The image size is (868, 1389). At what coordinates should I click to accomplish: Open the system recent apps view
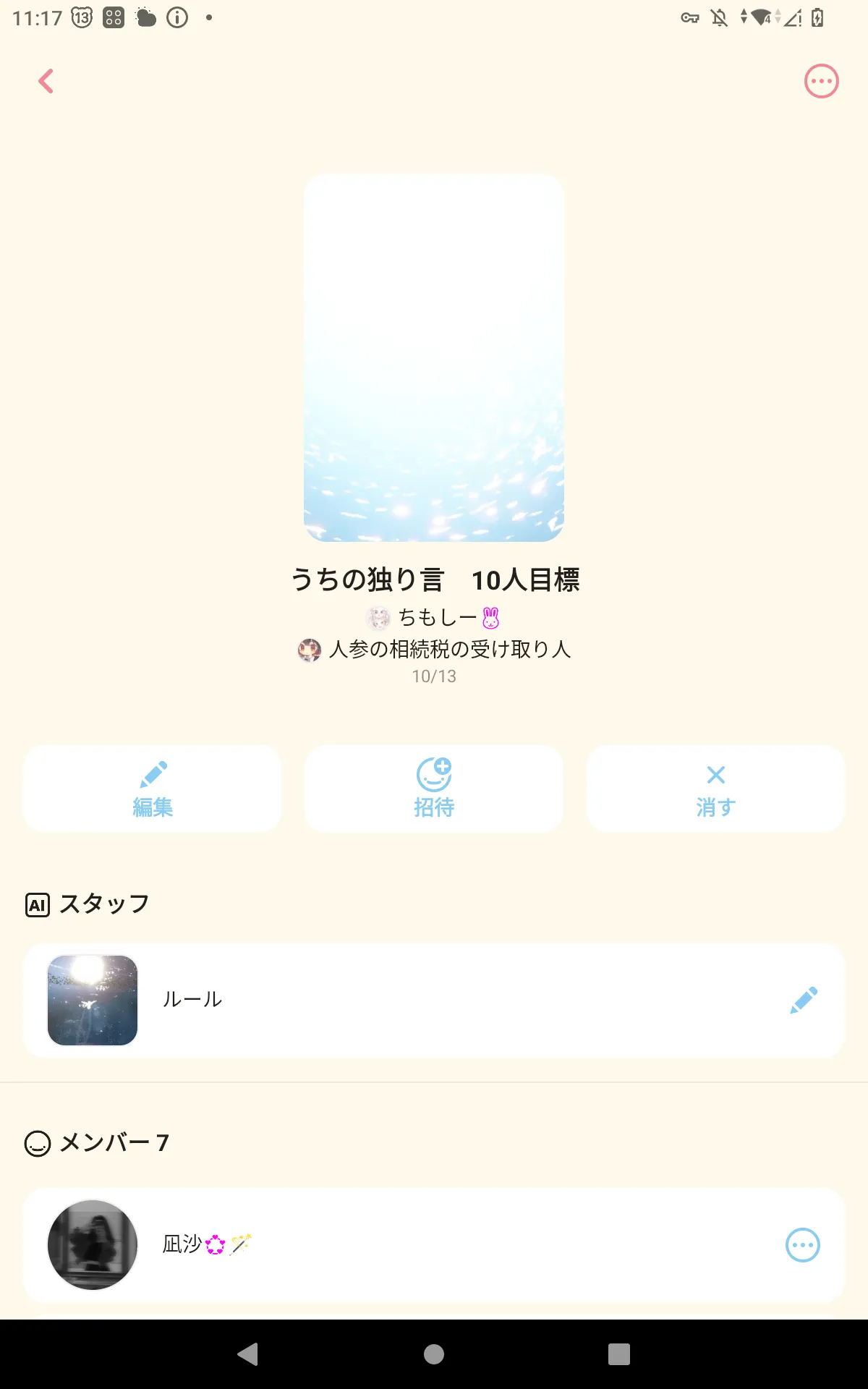[x=618, y=1354]
